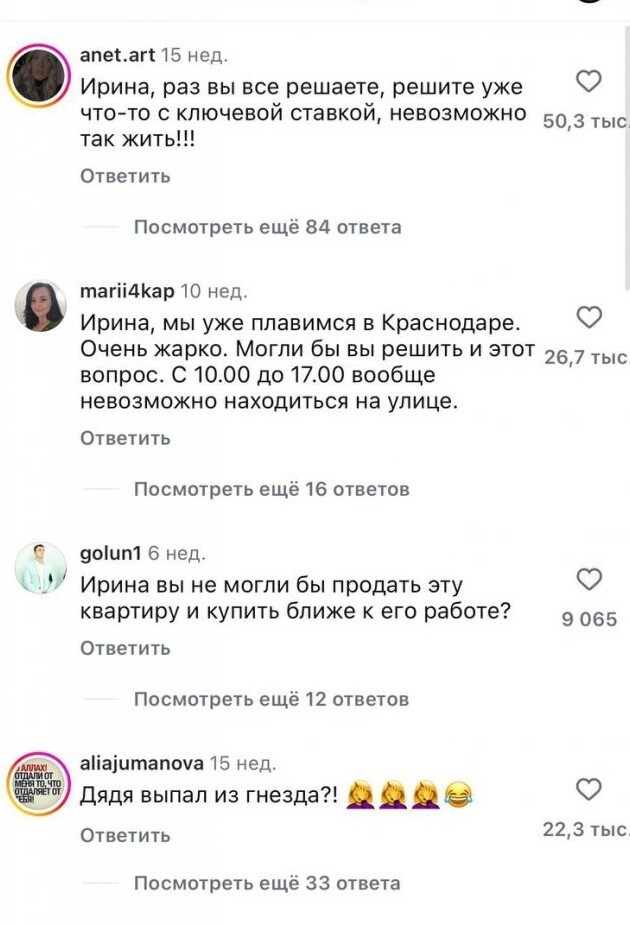Image resolution: width=630 pixels, height=926 pixels.
Task: Like the comment by marii4kap
Action: tap(590, 318)
